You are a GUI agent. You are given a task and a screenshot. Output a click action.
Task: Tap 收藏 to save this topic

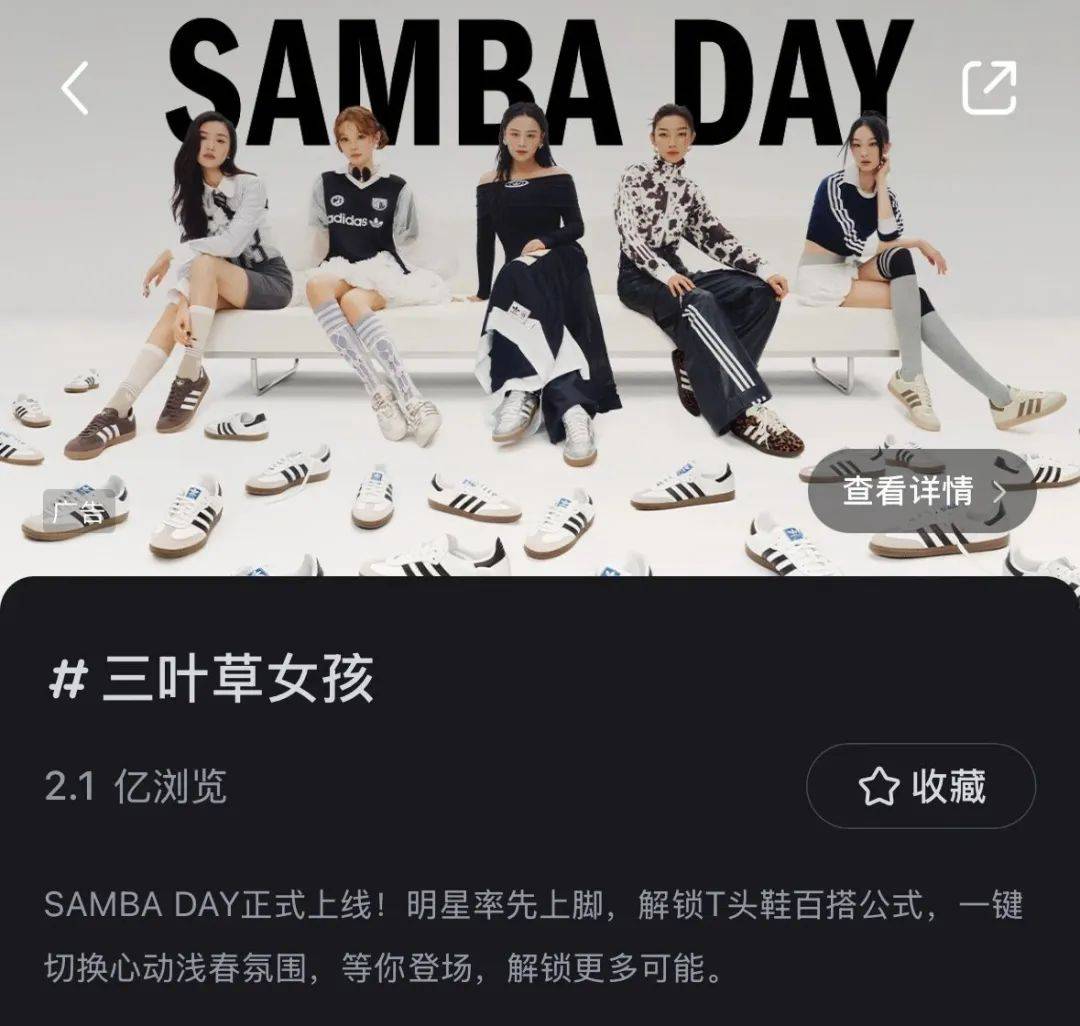tap(921, 787)
